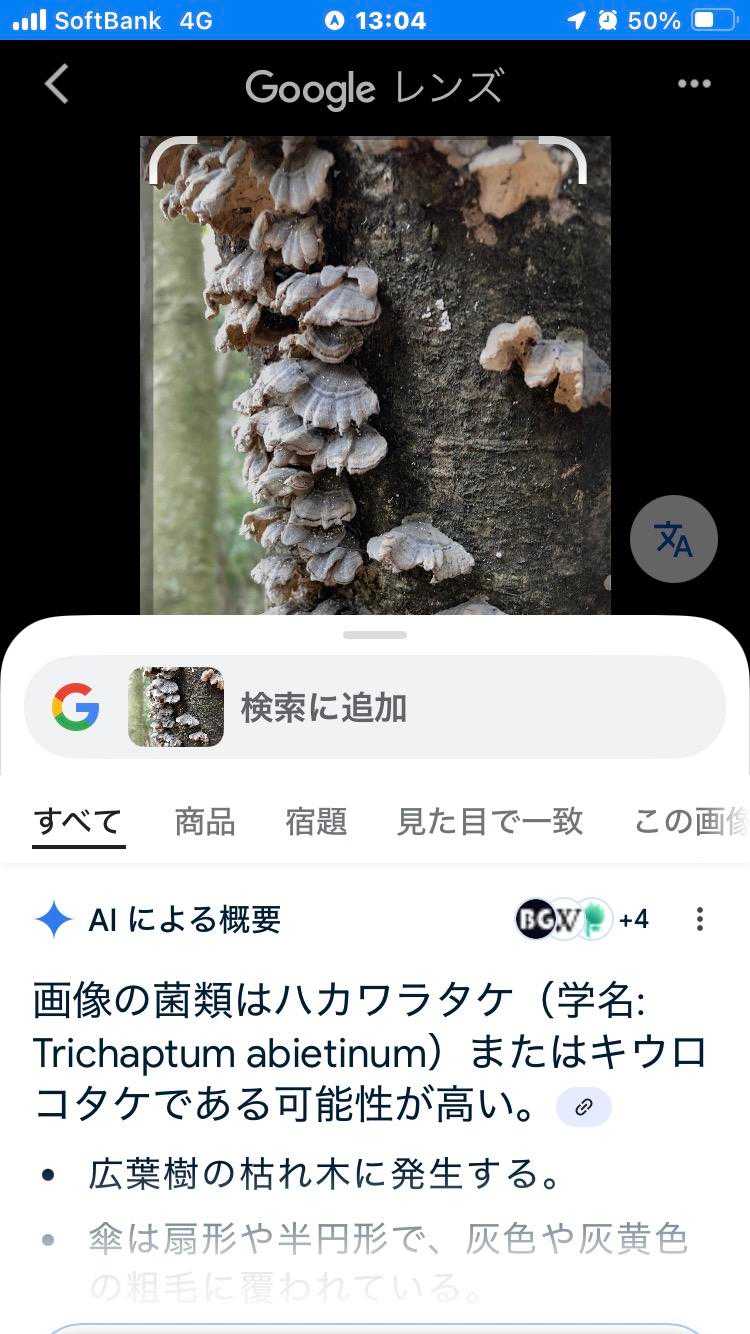
Task: Go back from Google Lens
Action: (57, 85)
